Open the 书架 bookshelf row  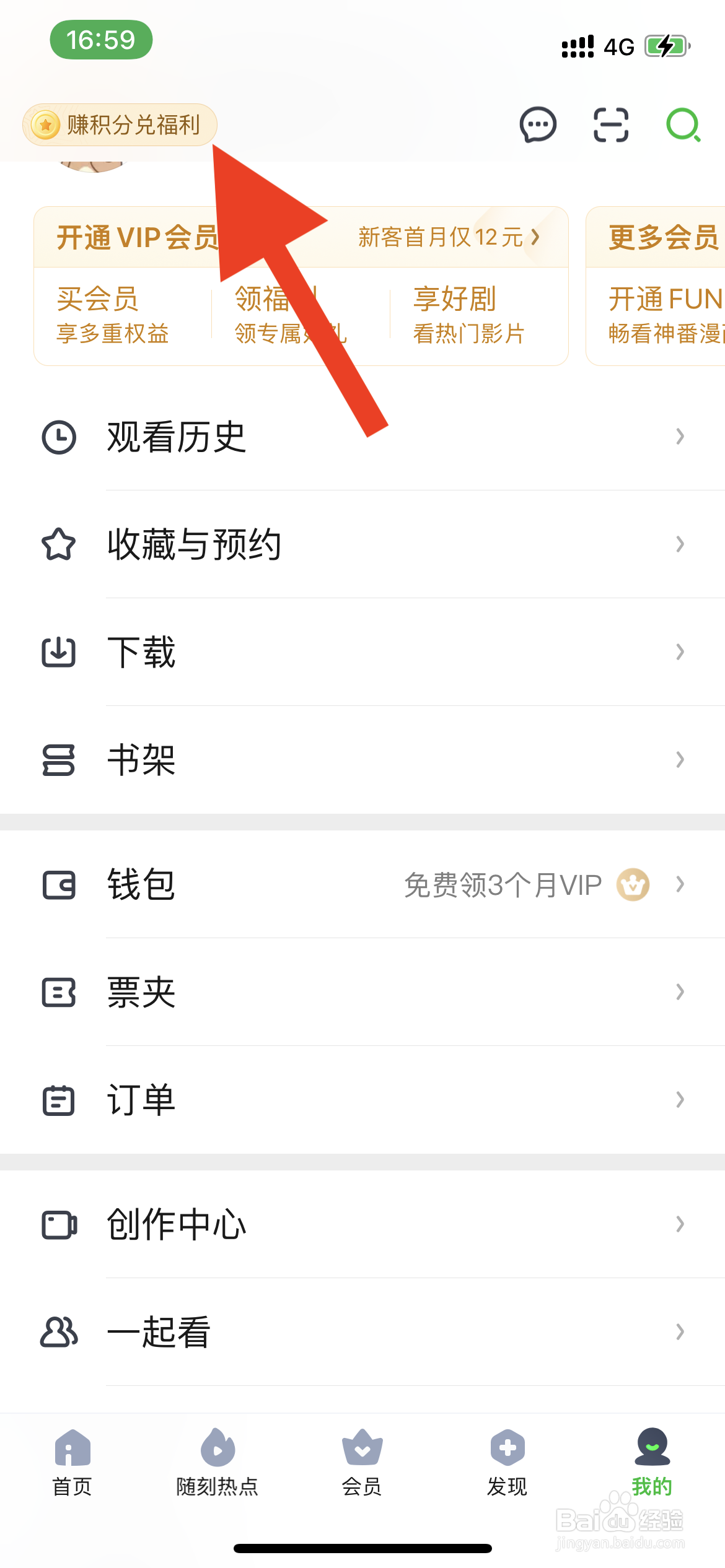pyautogui.click(x=362, y=760)
